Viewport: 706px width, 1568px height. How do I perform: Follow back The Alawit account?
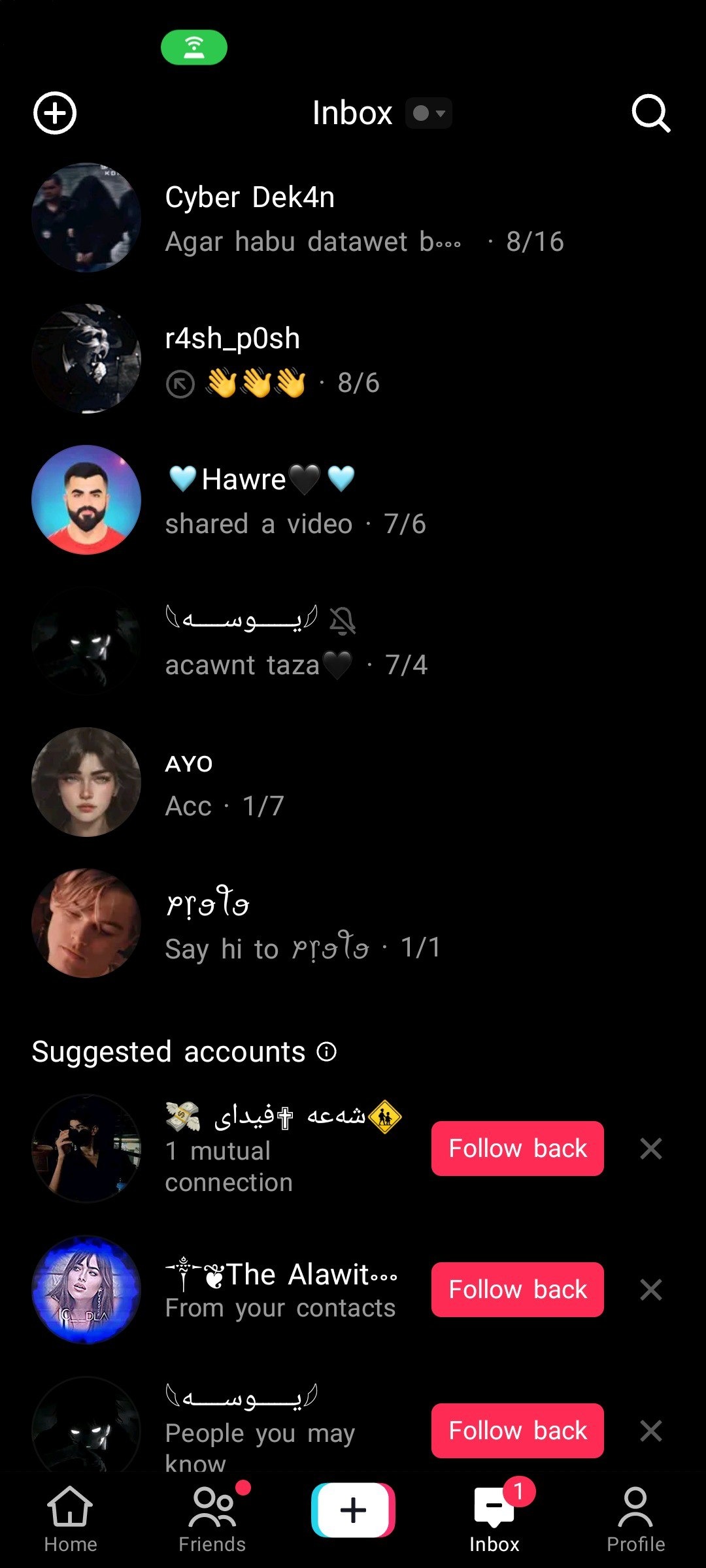[517, 1290]
